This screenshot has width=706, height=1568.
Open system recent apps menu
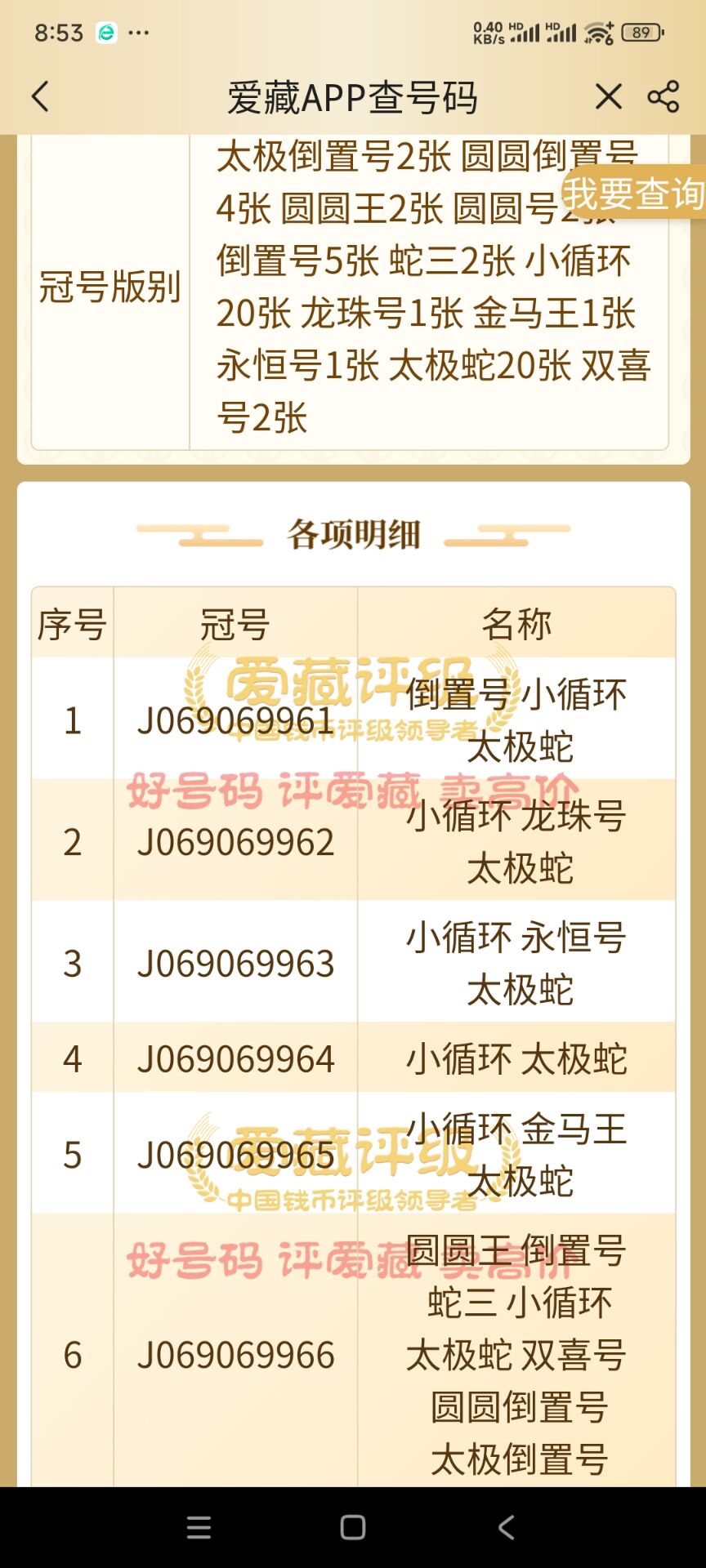(199, 1527)
